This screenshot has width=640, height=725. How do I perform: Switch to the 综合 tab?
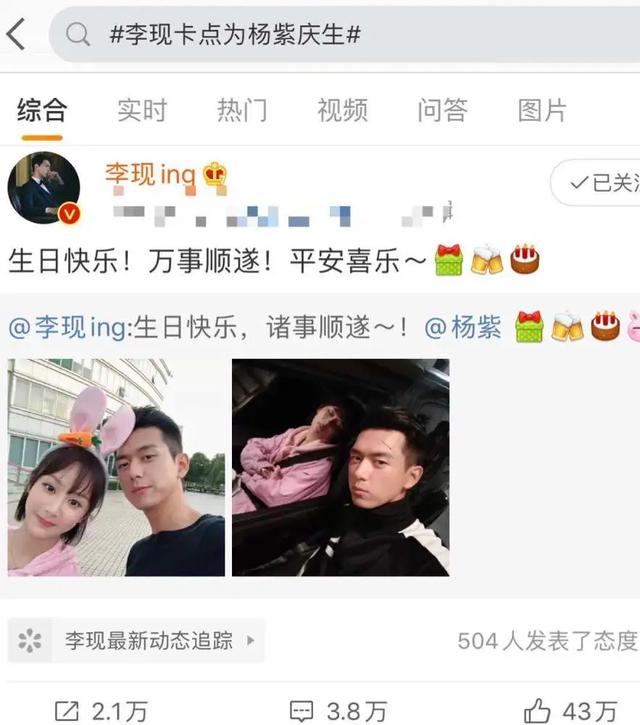(x=42, y=110)
